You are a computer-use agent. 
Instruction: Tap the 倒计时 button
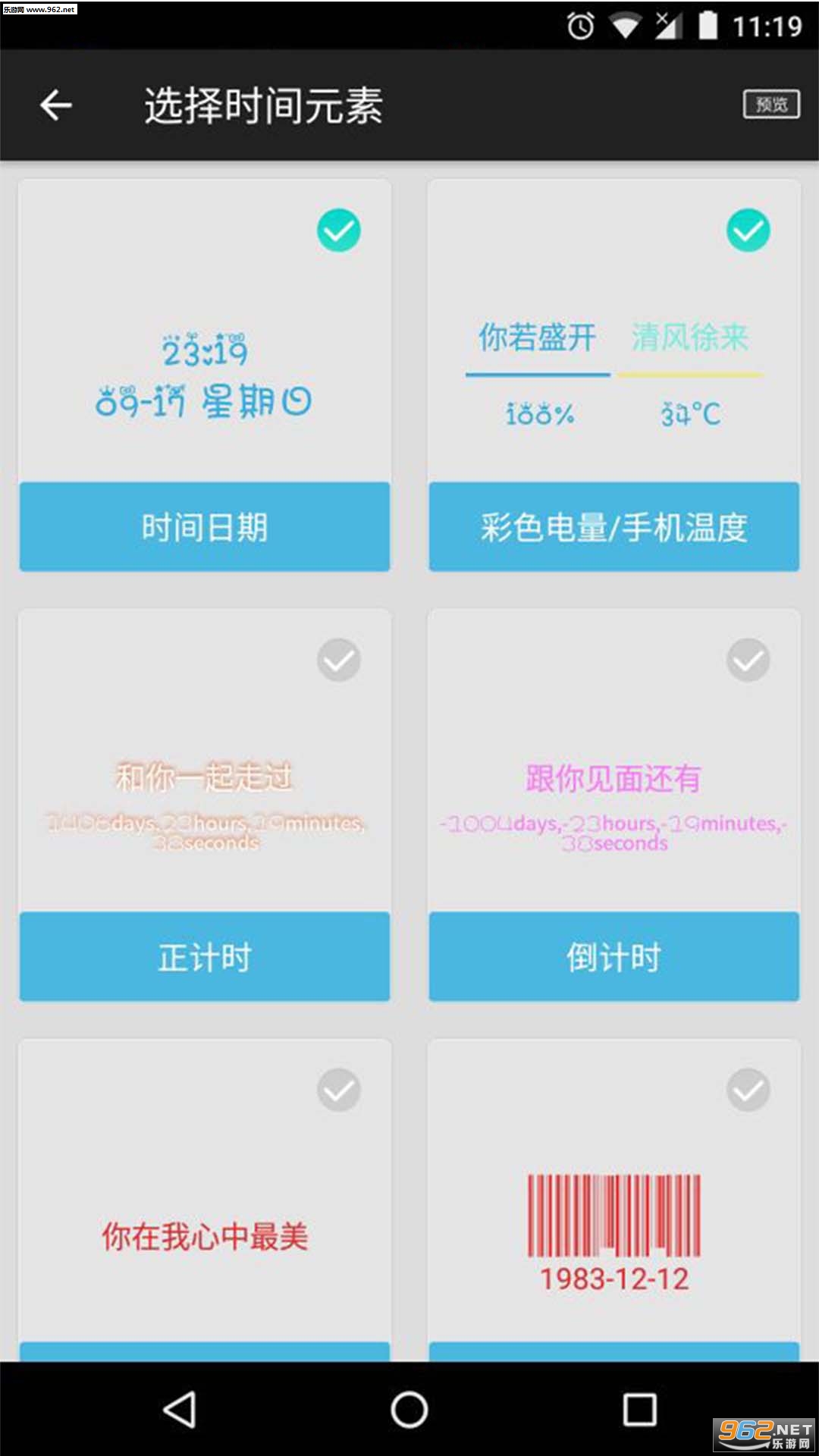tap(614, 956)
